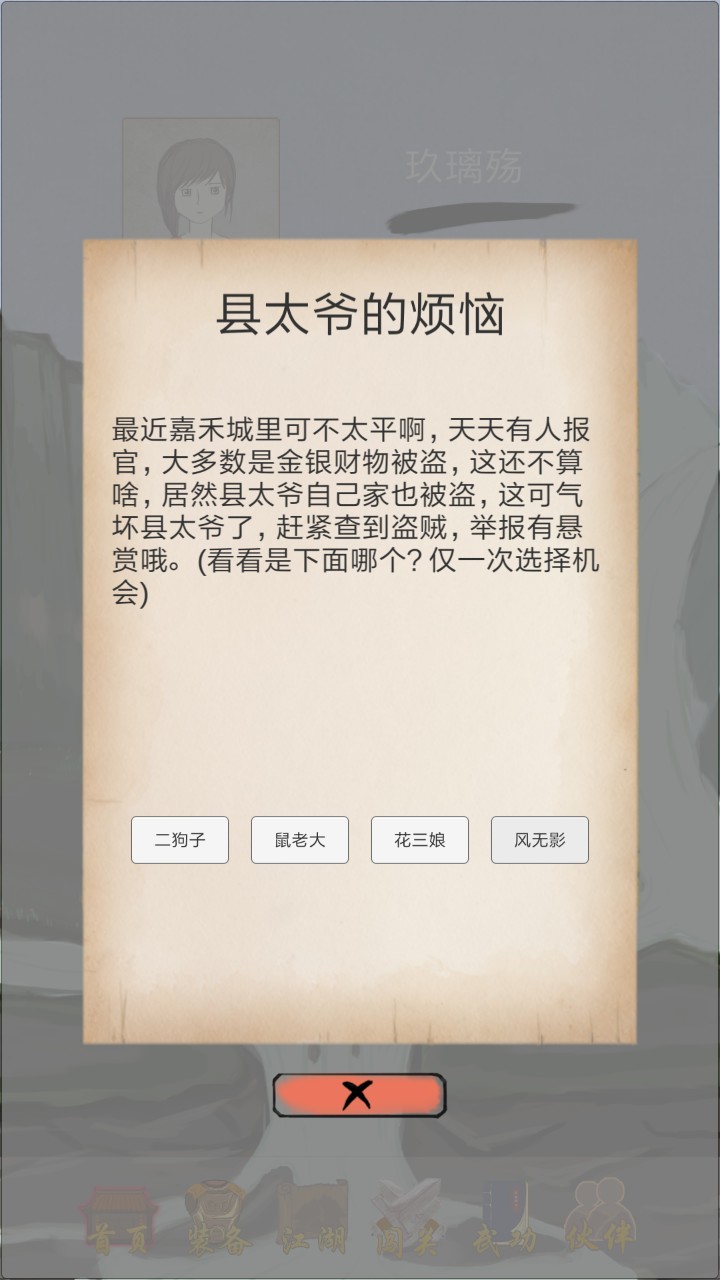
Task: Accuse 风无影 of the theft
Action: (540, 840)
